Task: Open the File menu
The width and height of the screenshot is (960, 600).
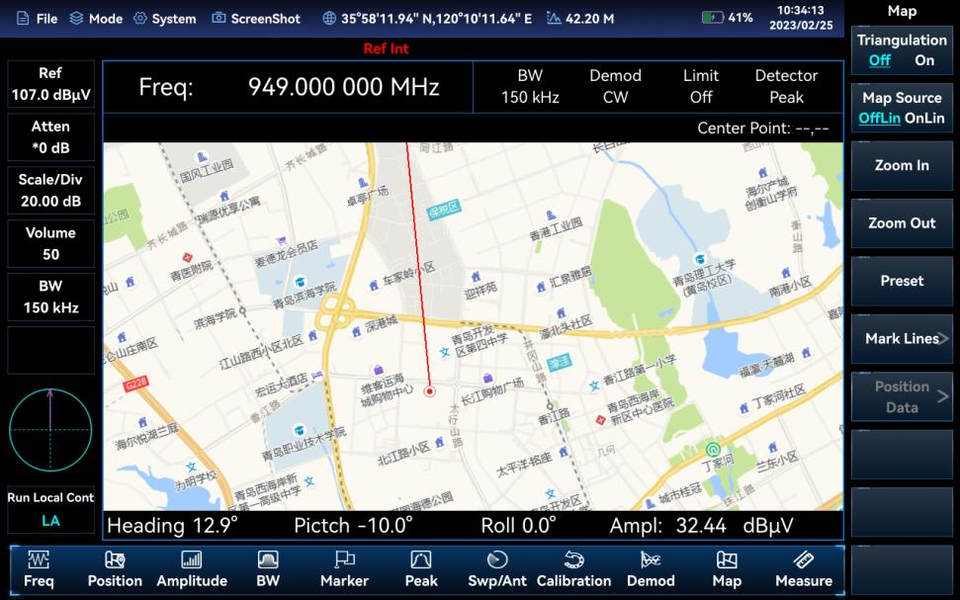Action: pyautogui.click(x=37, y=18)
